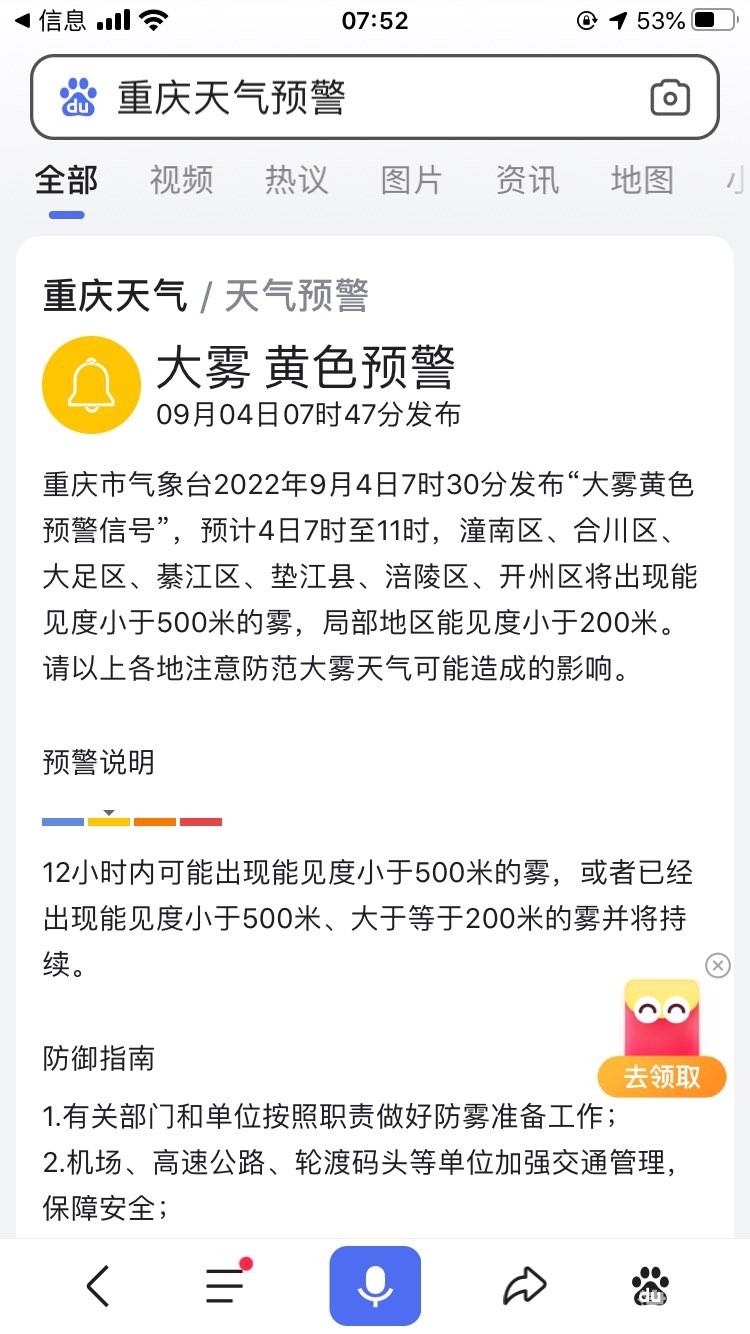Tap the 去领取 red envelope button
Viewport: 750px width, 1334px height.
(662, 1077)
